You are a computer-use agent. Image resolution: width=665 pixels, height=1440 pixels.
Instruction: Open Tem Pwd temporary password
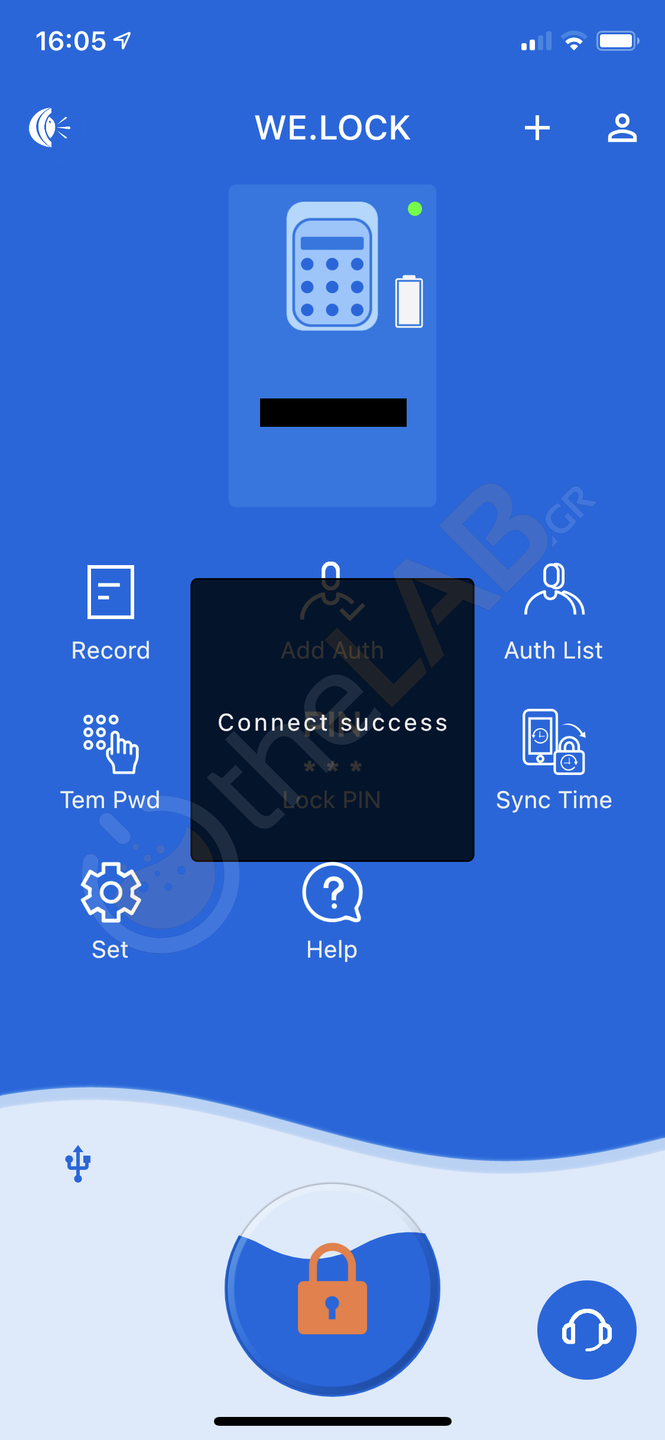pos(110,762)
